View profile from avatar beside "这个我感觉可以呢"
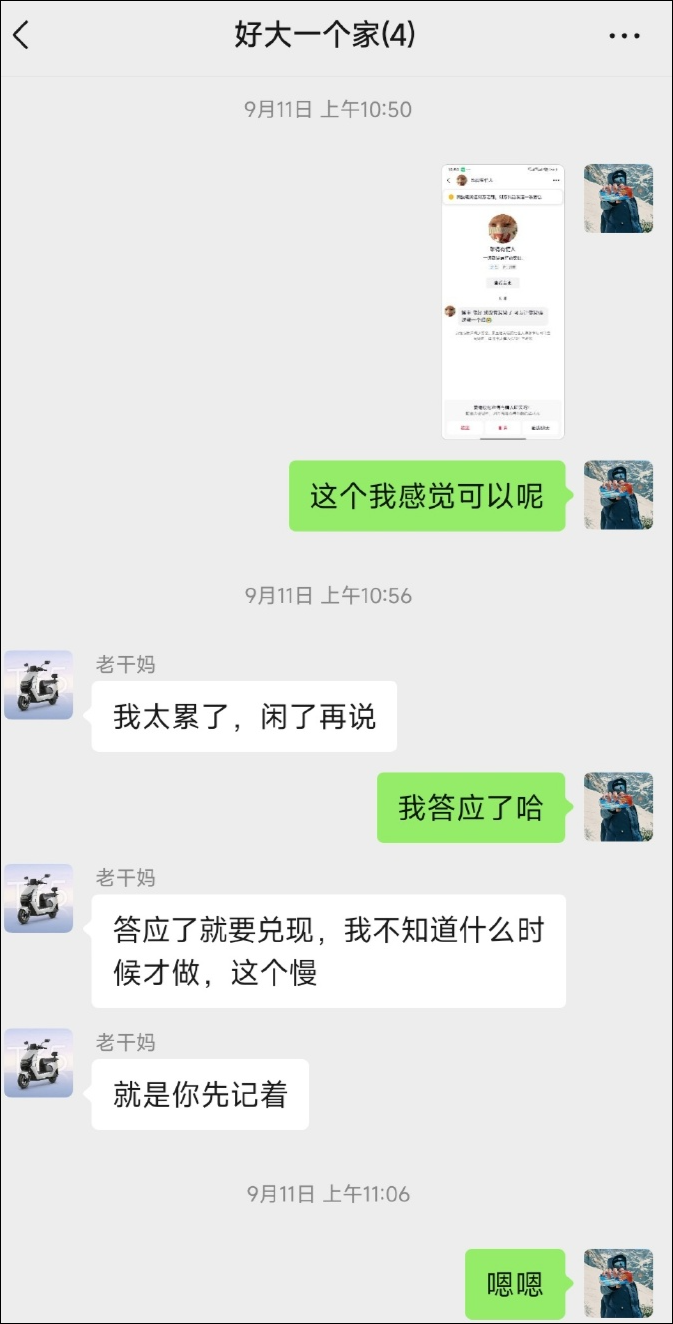This screenshot has width=673, height=1324. click(x=618, y=495)
